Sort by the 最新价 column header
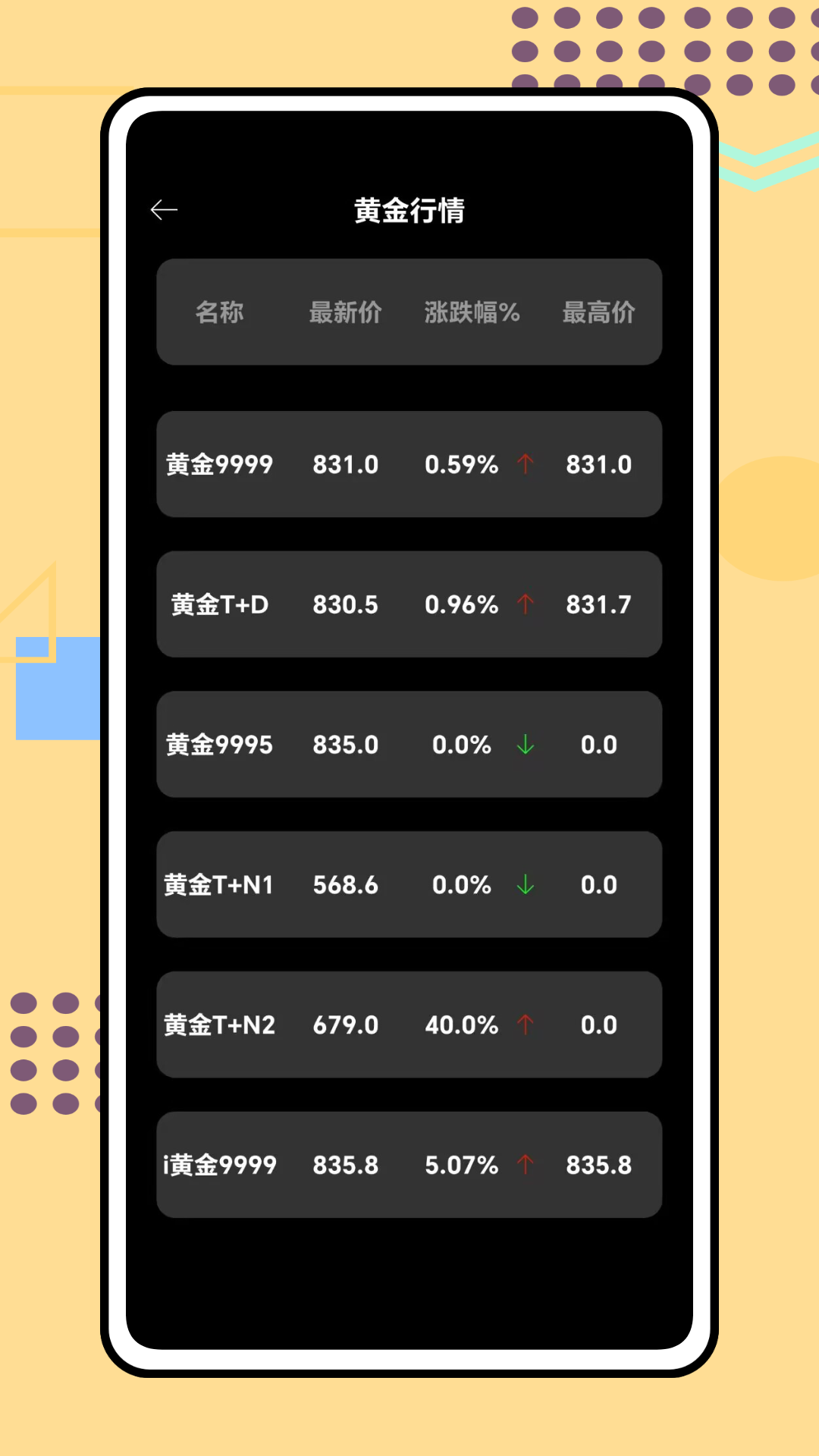 coord(345,312)
